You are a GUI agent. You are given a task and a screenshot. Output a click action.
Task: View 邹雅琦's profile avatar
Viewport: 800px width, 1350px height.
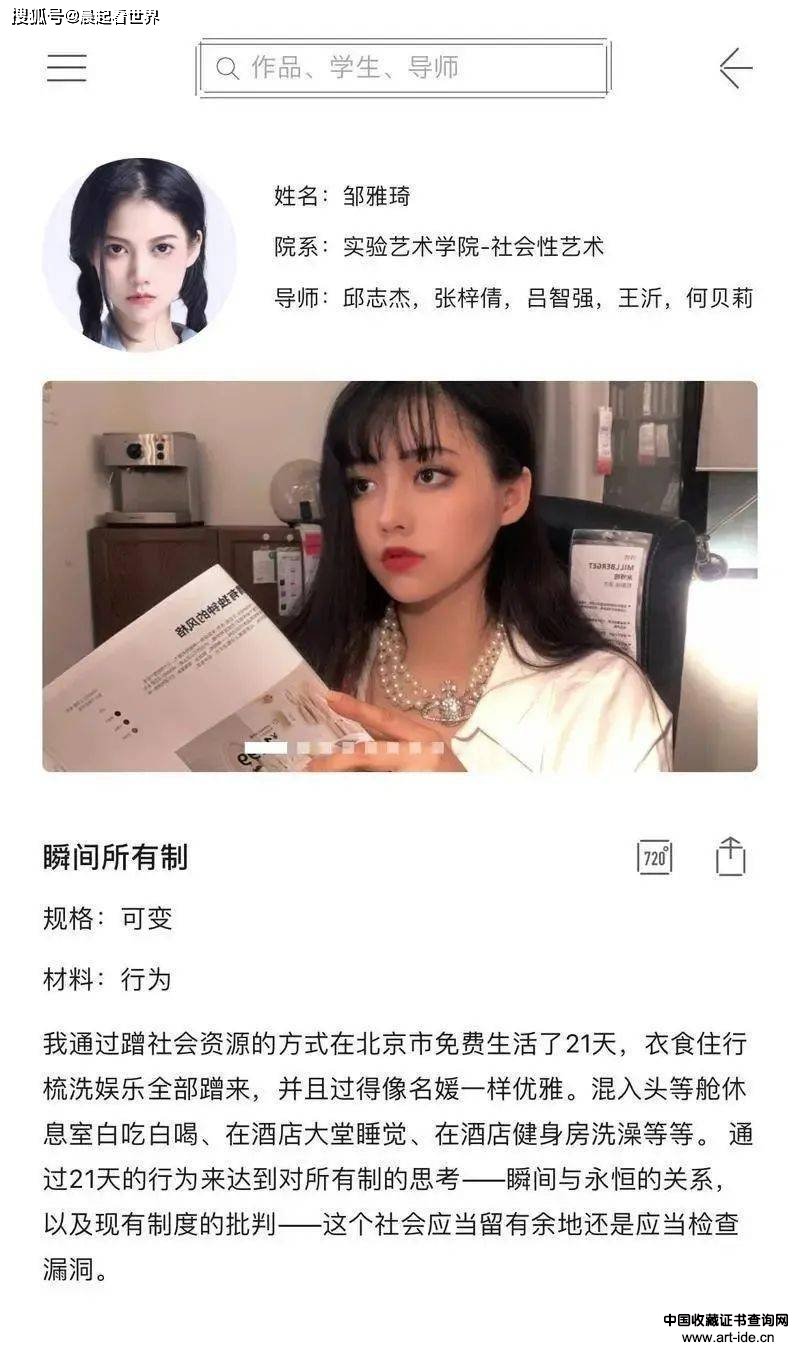click(x=139, y=254)
